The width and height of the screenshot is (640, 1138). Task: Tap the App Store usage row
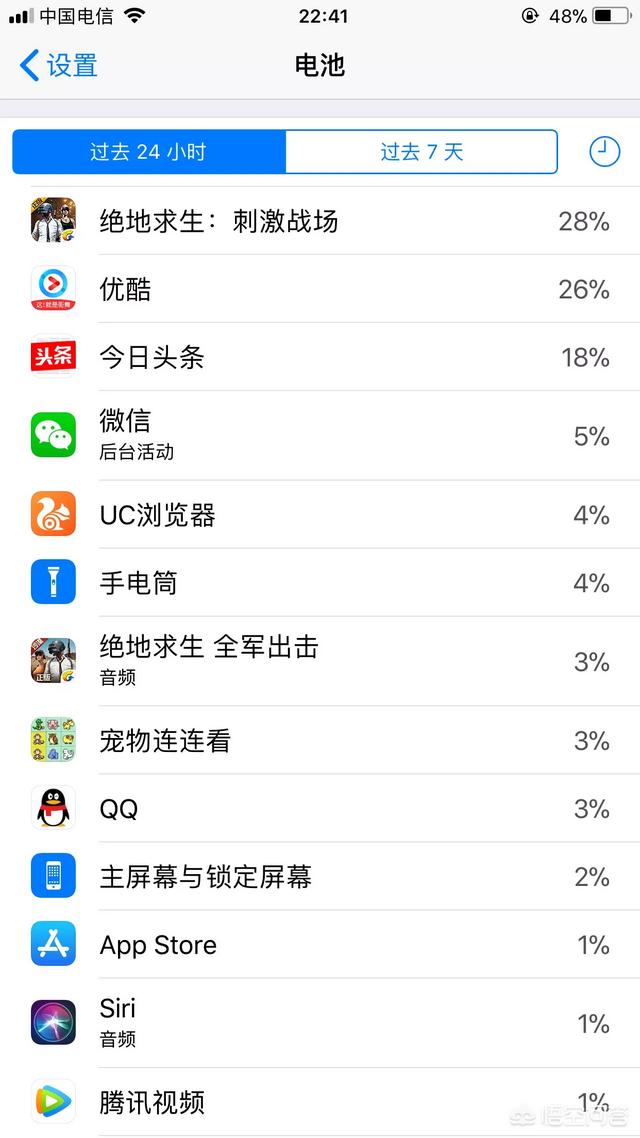pyautogui.click(x=320, y=945)
